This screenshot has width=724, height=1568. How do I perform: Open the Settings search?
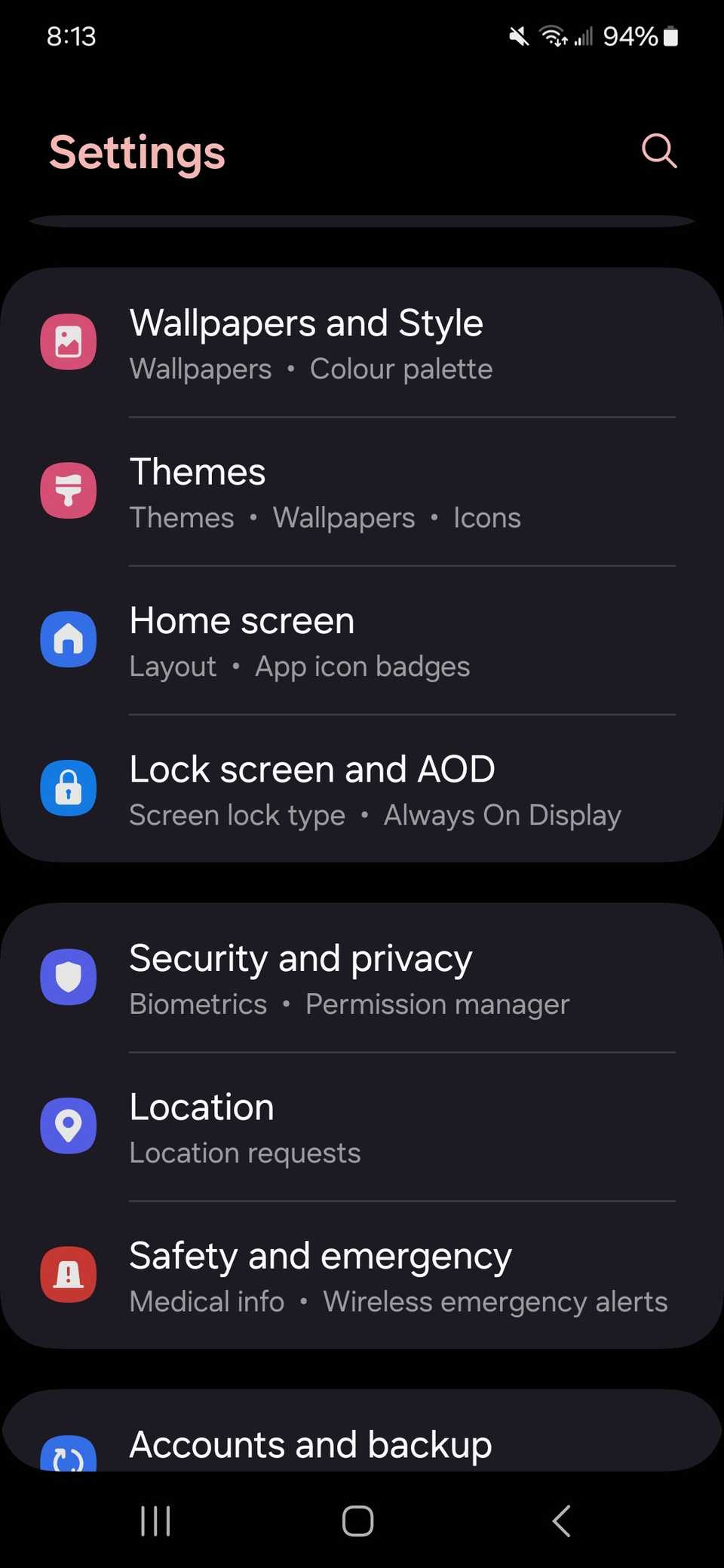(x=659, y=151)
